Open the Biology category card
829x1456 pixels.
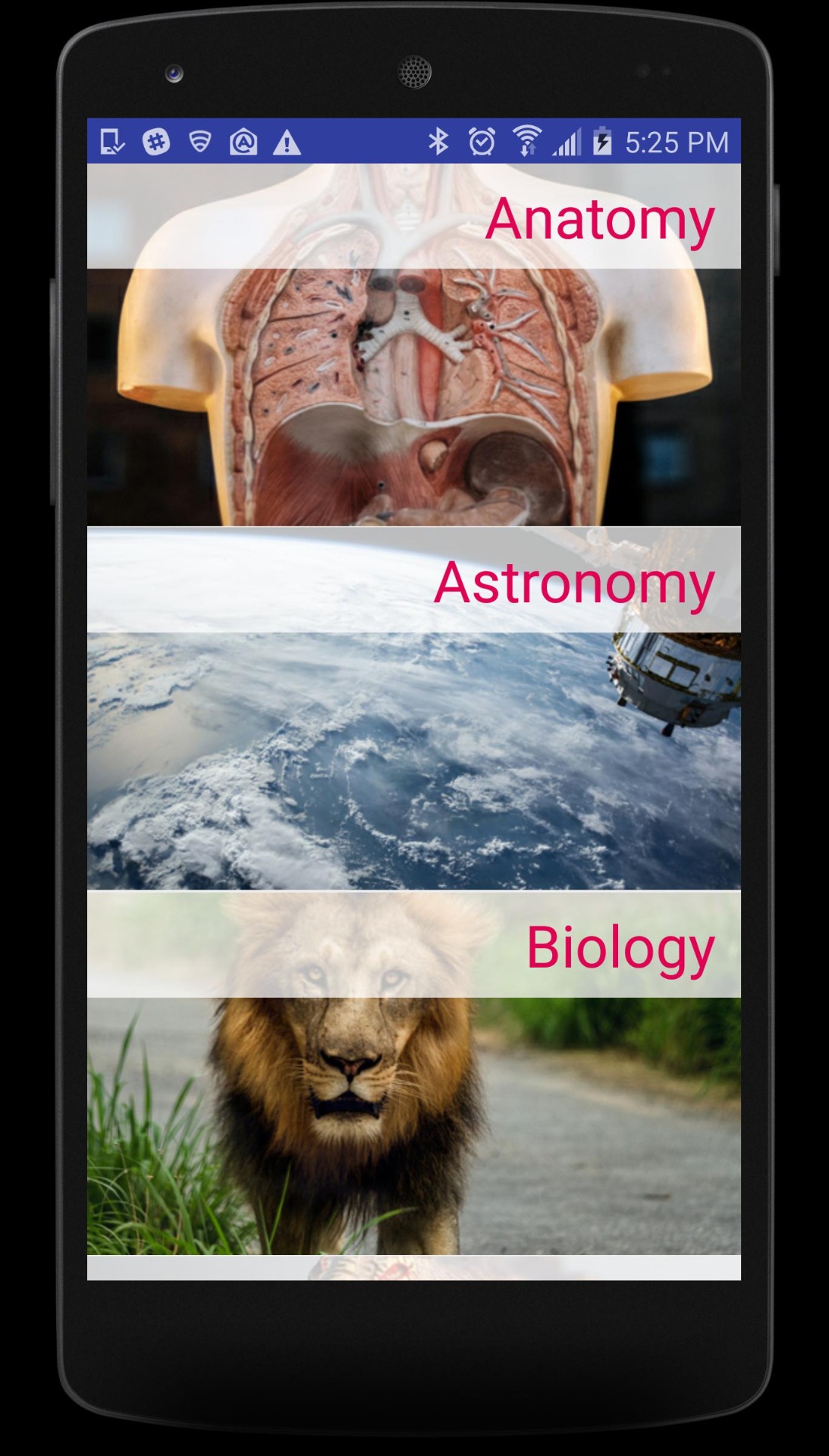(x=413, y=1073)
